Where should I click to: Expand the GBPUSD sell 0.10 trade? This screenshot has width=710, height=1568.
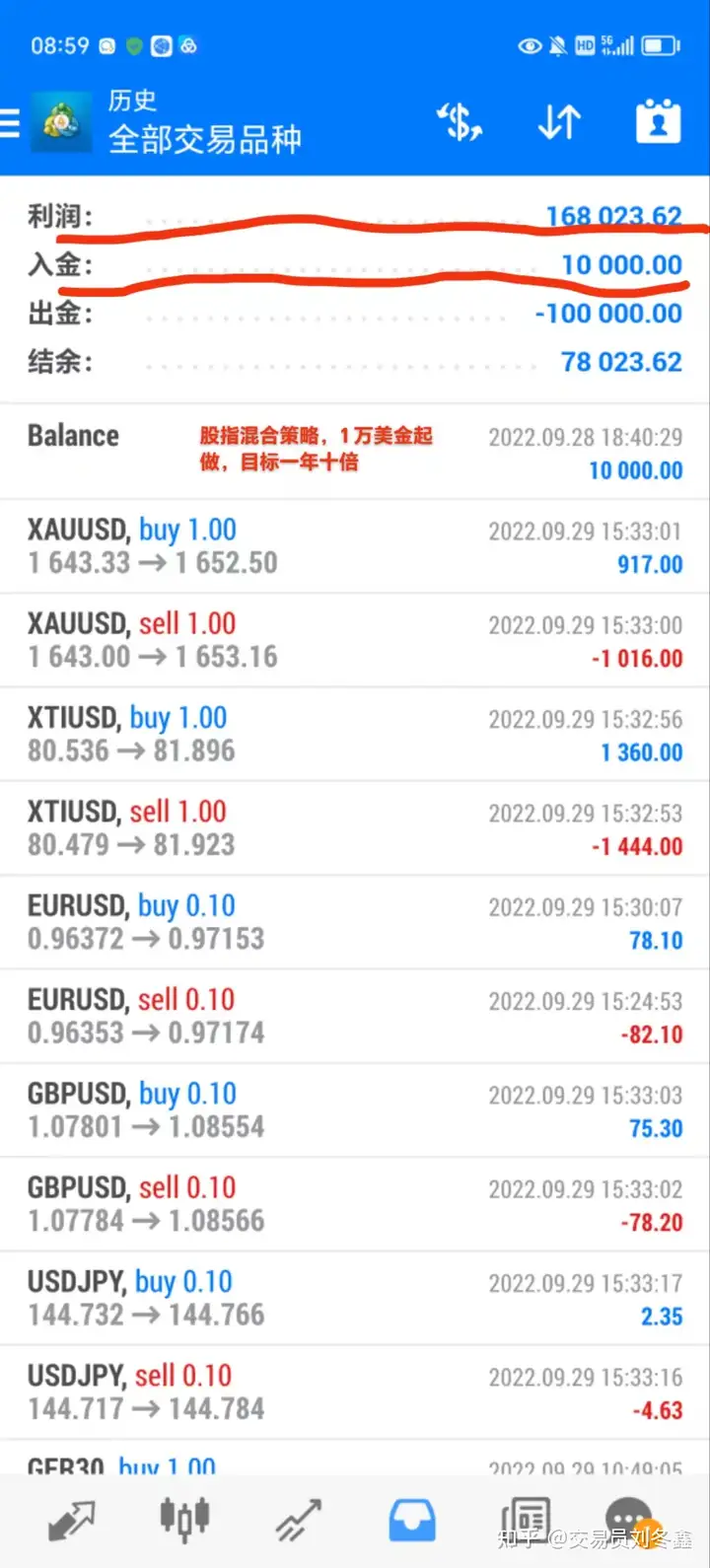coord(355,1204)
